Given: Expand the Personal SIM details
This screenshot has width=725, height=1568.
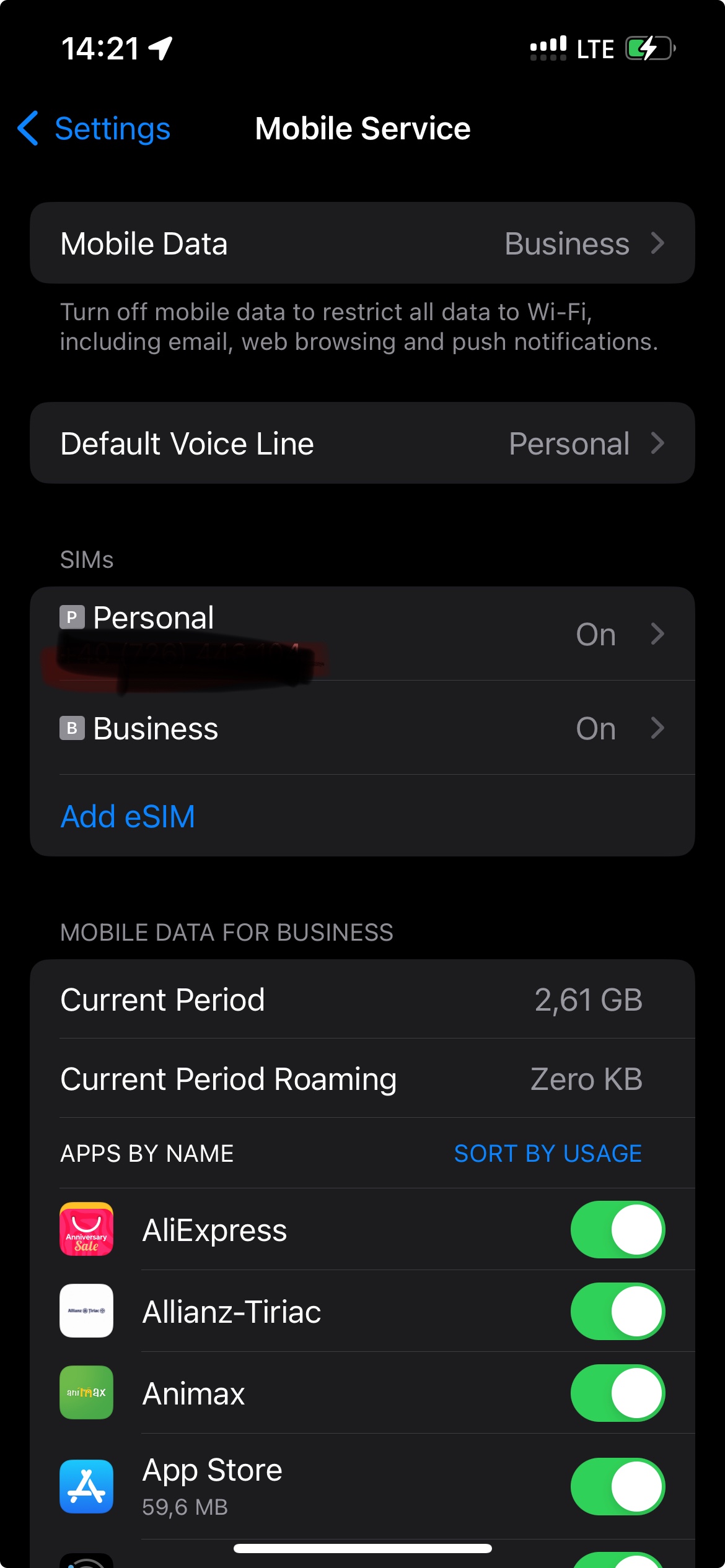Looking at the screenshot, I should click(362, 634).
